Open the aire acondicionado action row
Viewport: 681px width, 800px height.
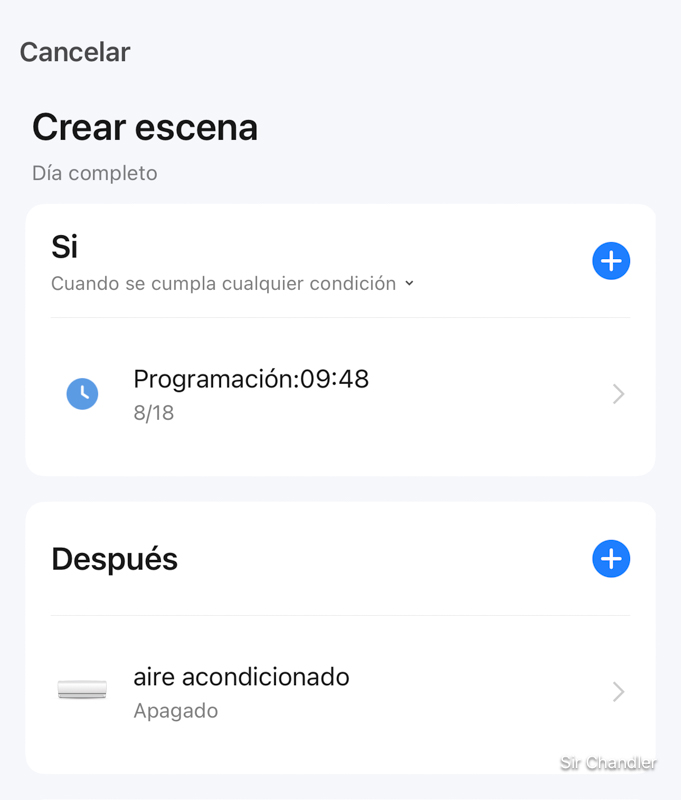(x=340, y=692)
